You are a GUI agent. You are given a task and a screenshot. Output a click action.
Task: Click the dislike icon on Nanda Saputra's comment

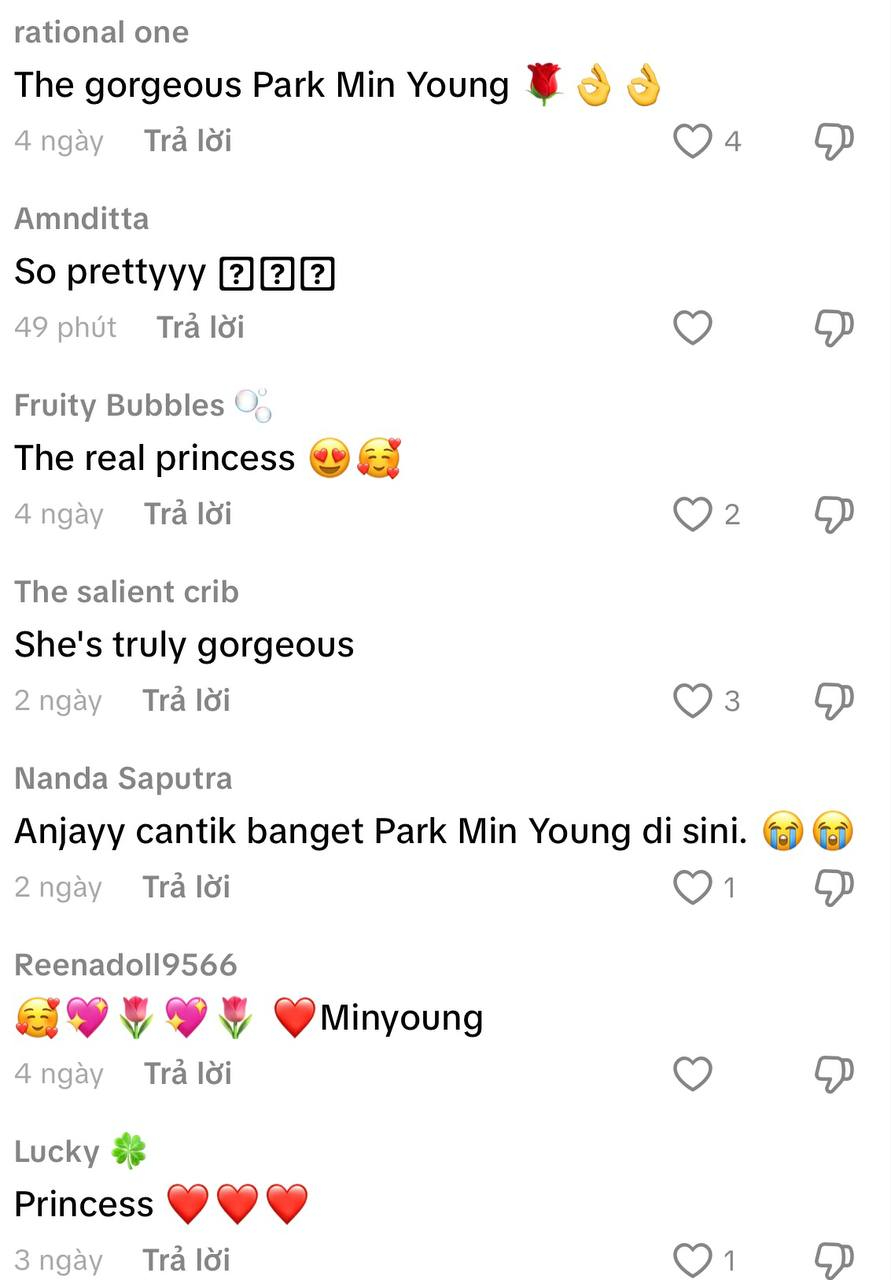coord(833,887)
